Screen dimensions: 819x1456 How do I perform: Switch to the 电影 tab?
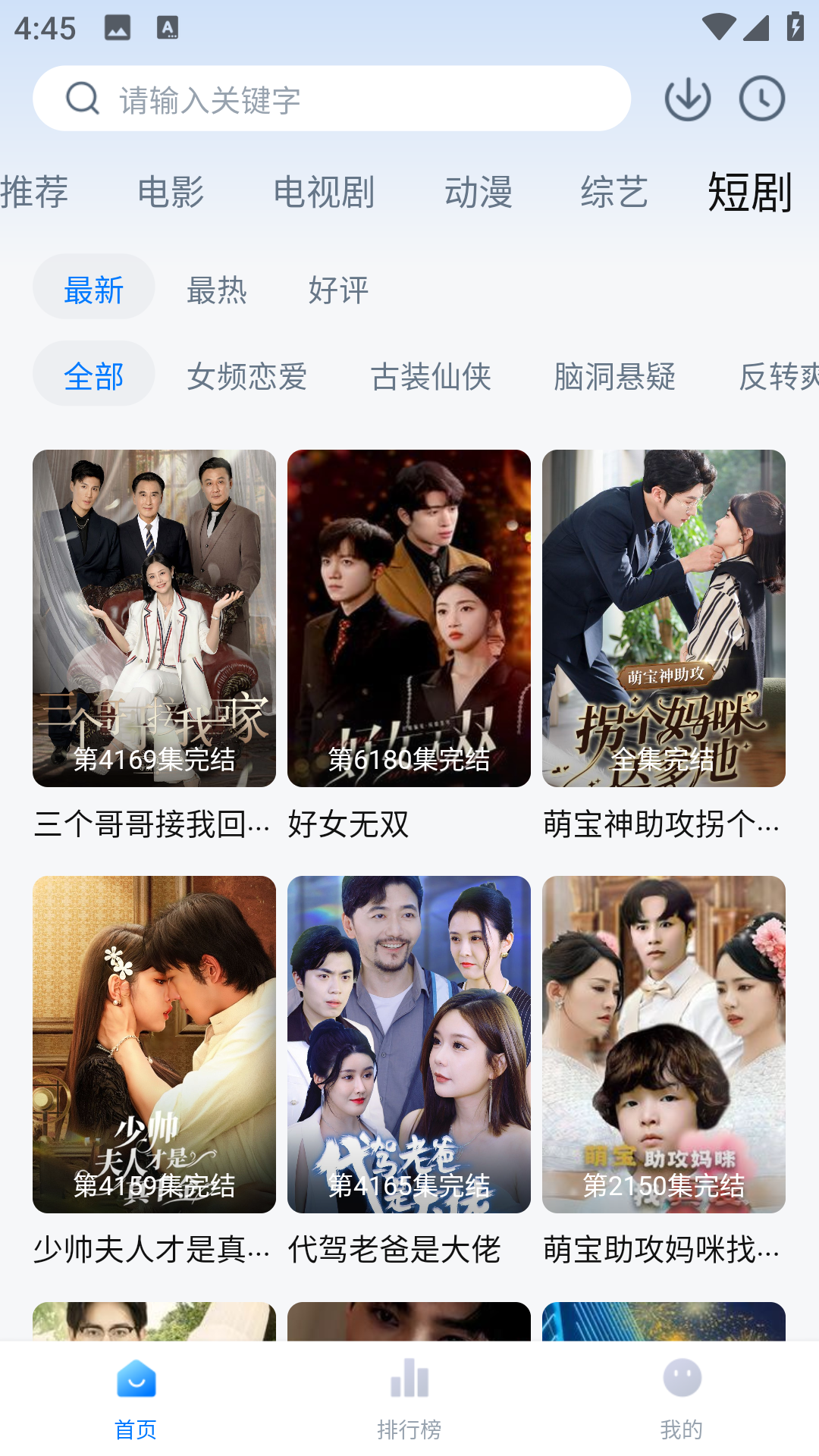[171, 192]
